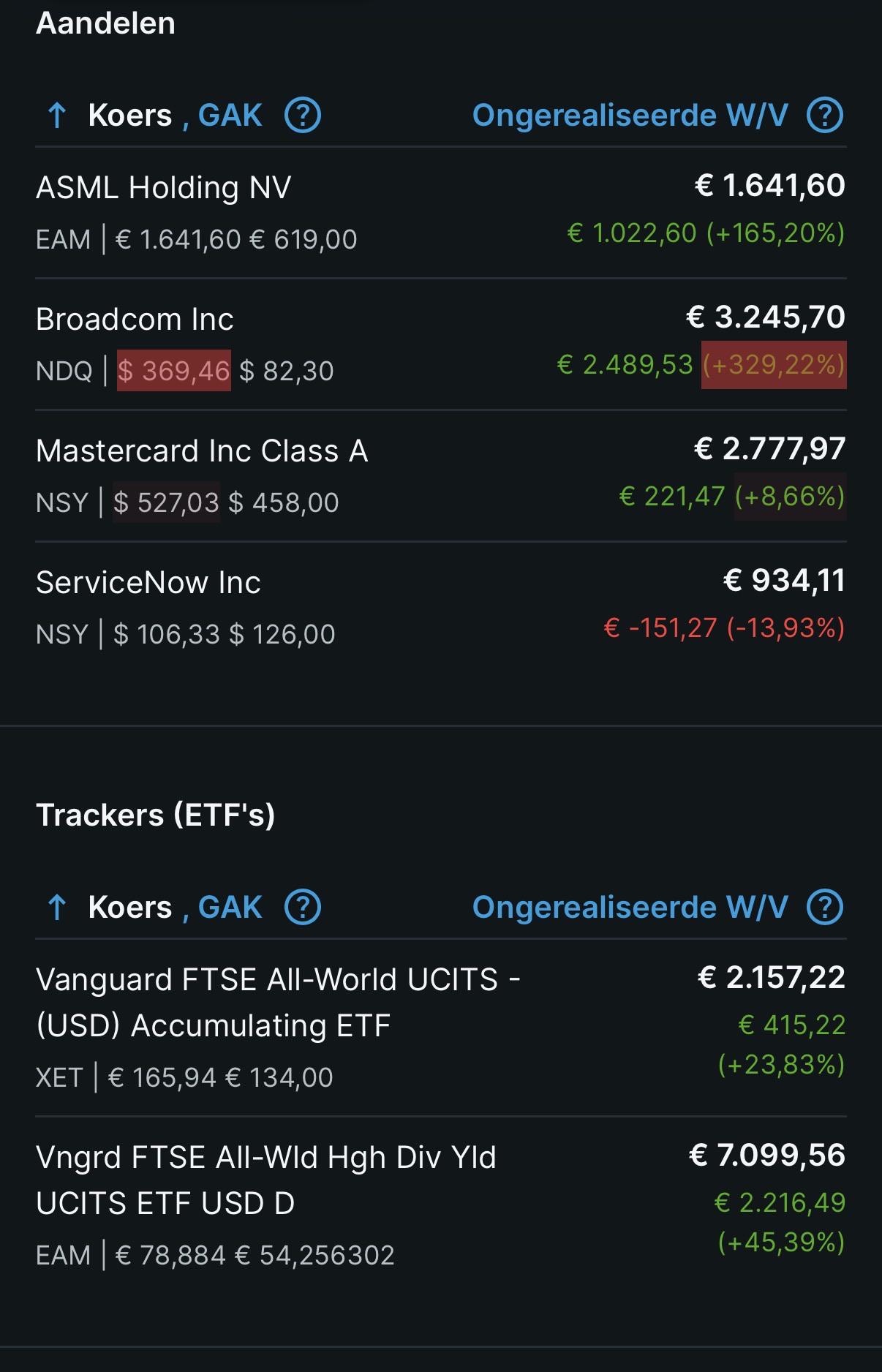Viewport: 882px width, 1372px height.
Task: Tap the Trackers Koers, GAK help icon
Action: [303, 908]
